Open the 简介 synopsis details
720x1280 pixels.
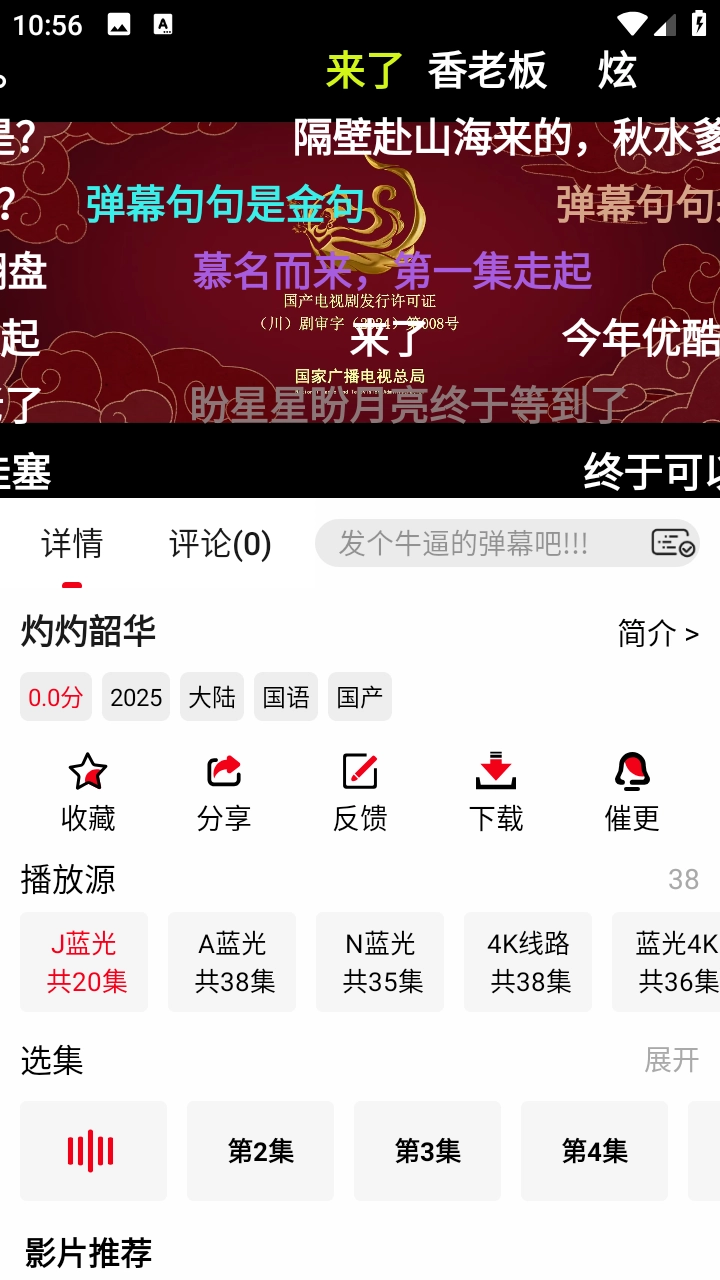click(657, 634)
